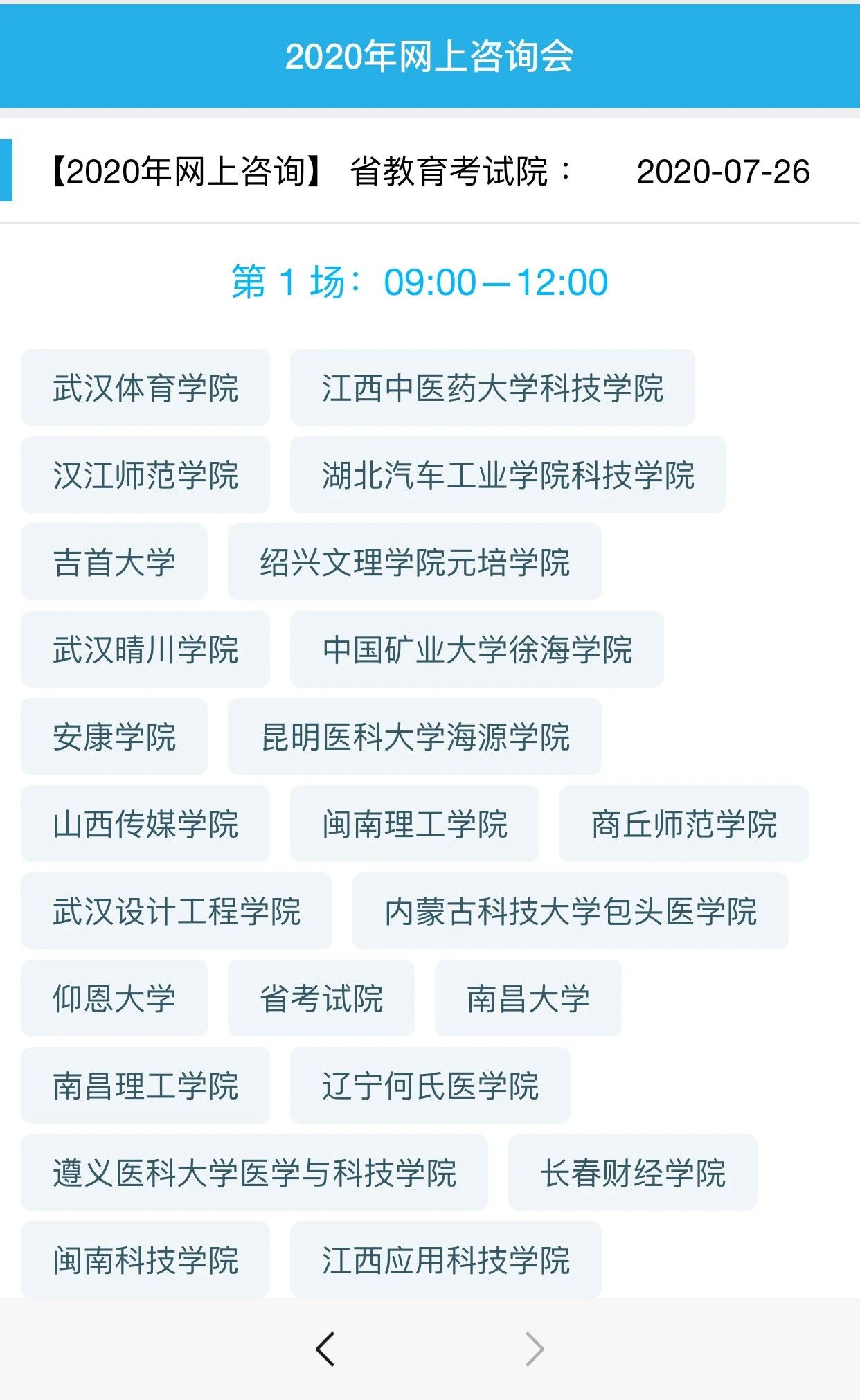860x1400 pixels.
Task: Open 辽宁何氏医学院
Action: [430, 1086]
